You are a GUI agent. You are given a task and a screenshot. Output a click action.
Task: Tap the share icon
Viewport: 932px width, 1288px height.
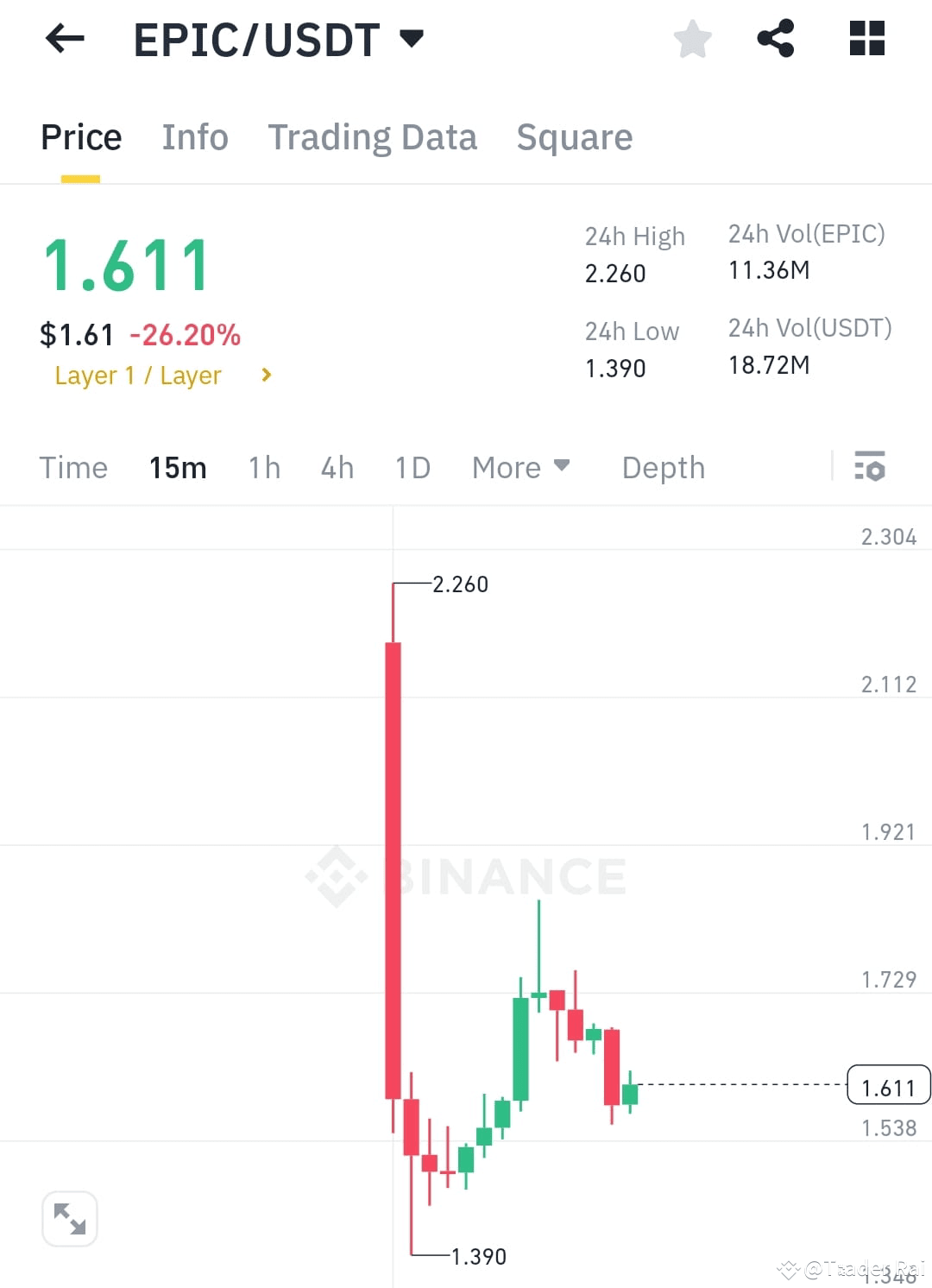click(775, 38)
